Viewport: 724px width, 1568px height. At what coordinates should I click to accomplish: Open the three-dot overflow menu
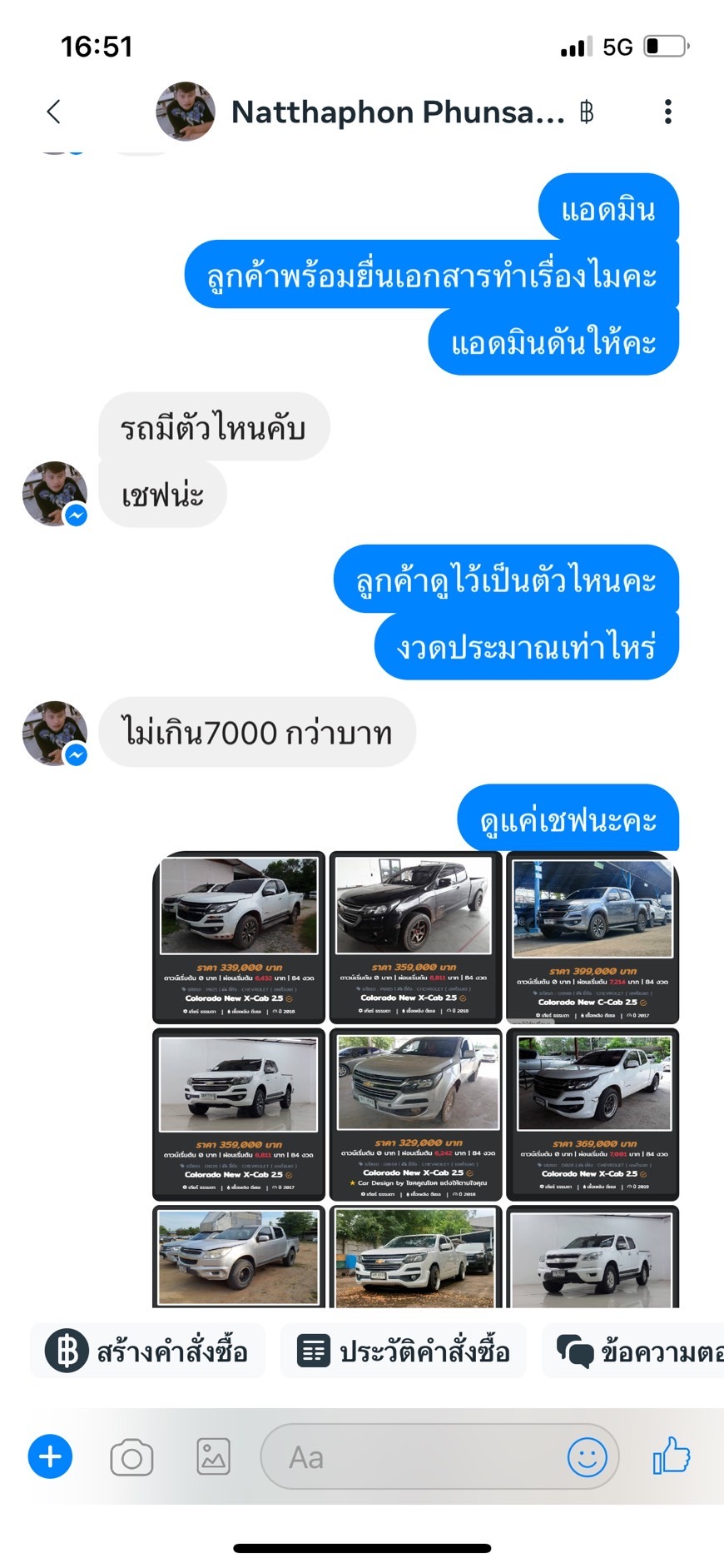click(667, 112)
